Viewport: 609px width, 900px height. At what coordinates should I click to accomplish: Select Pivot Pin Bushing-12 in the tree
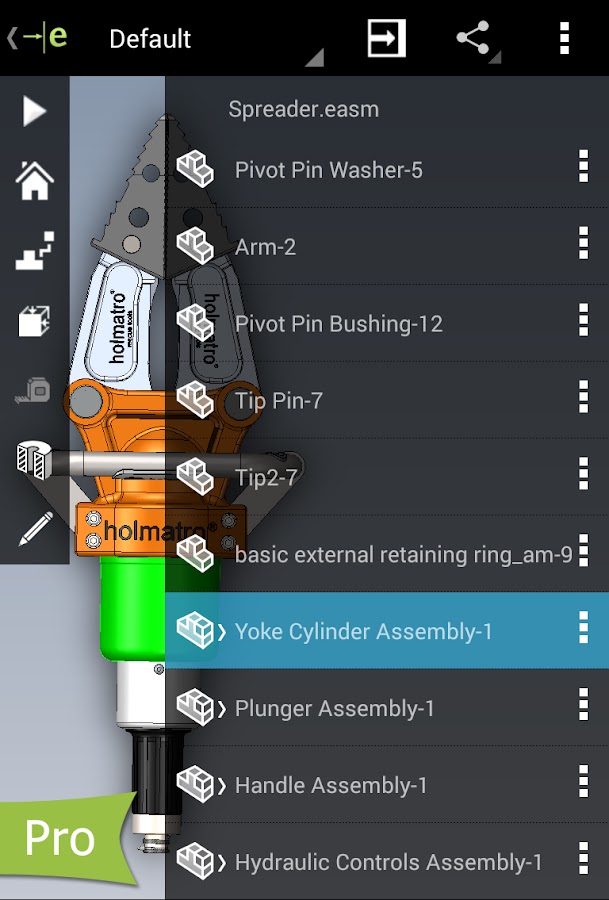[x=338, y=324]
